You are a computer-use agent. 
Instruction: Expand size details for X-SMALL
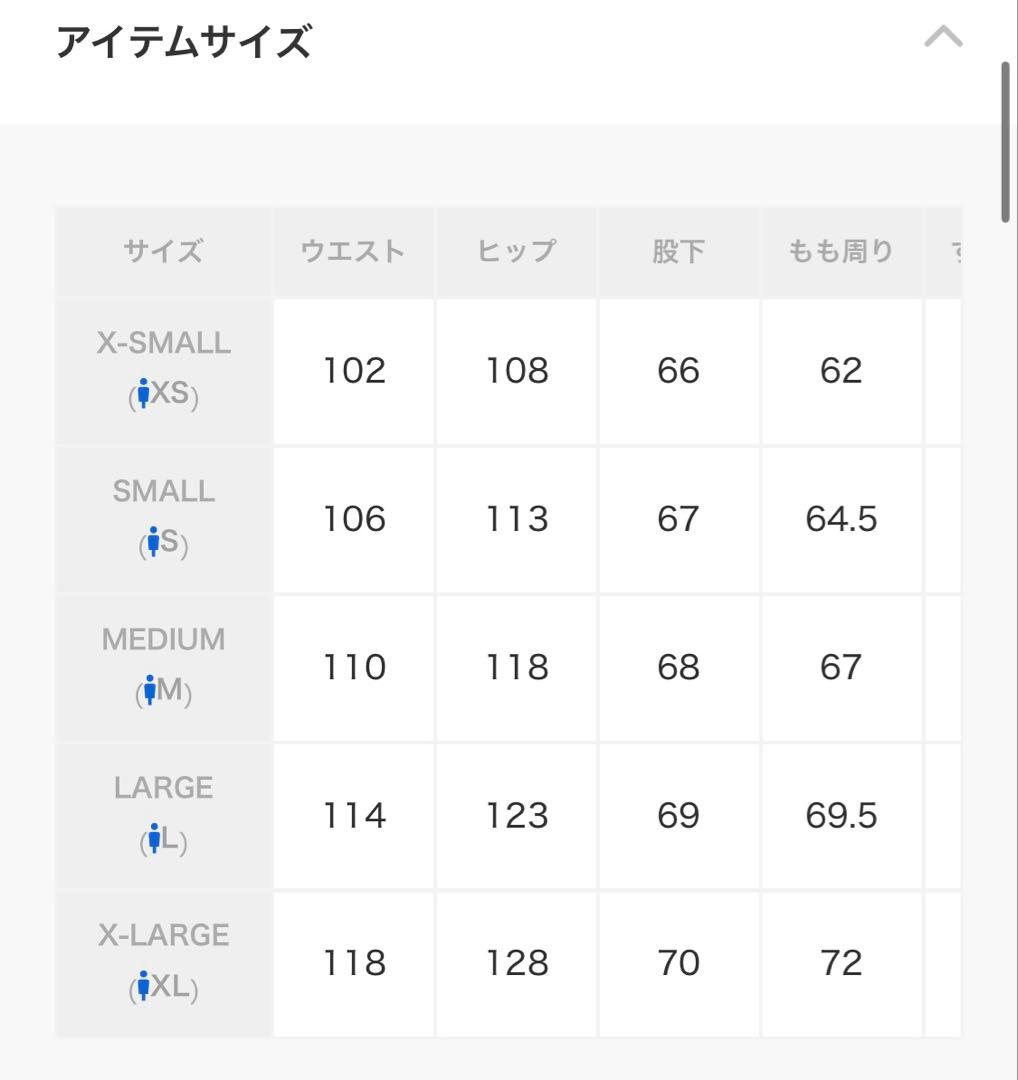pyautogui.click(x=162, y=370)
